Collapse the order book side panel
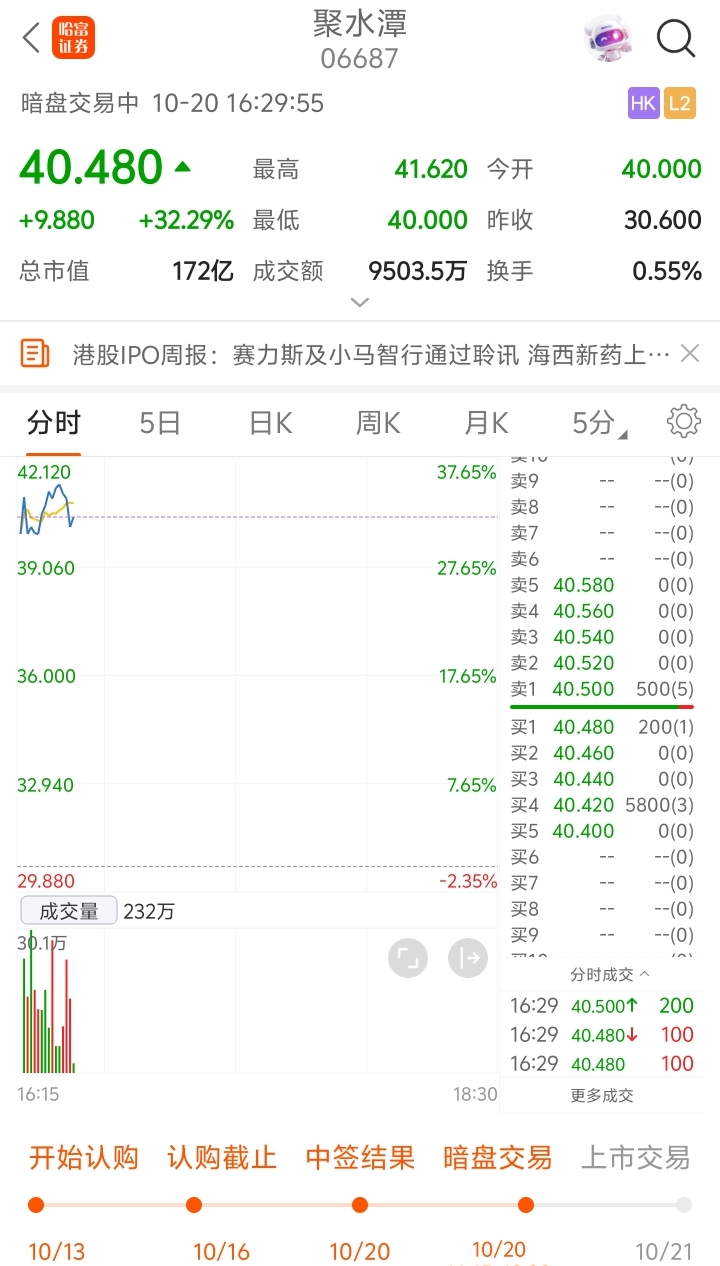 tap(468, 959)
